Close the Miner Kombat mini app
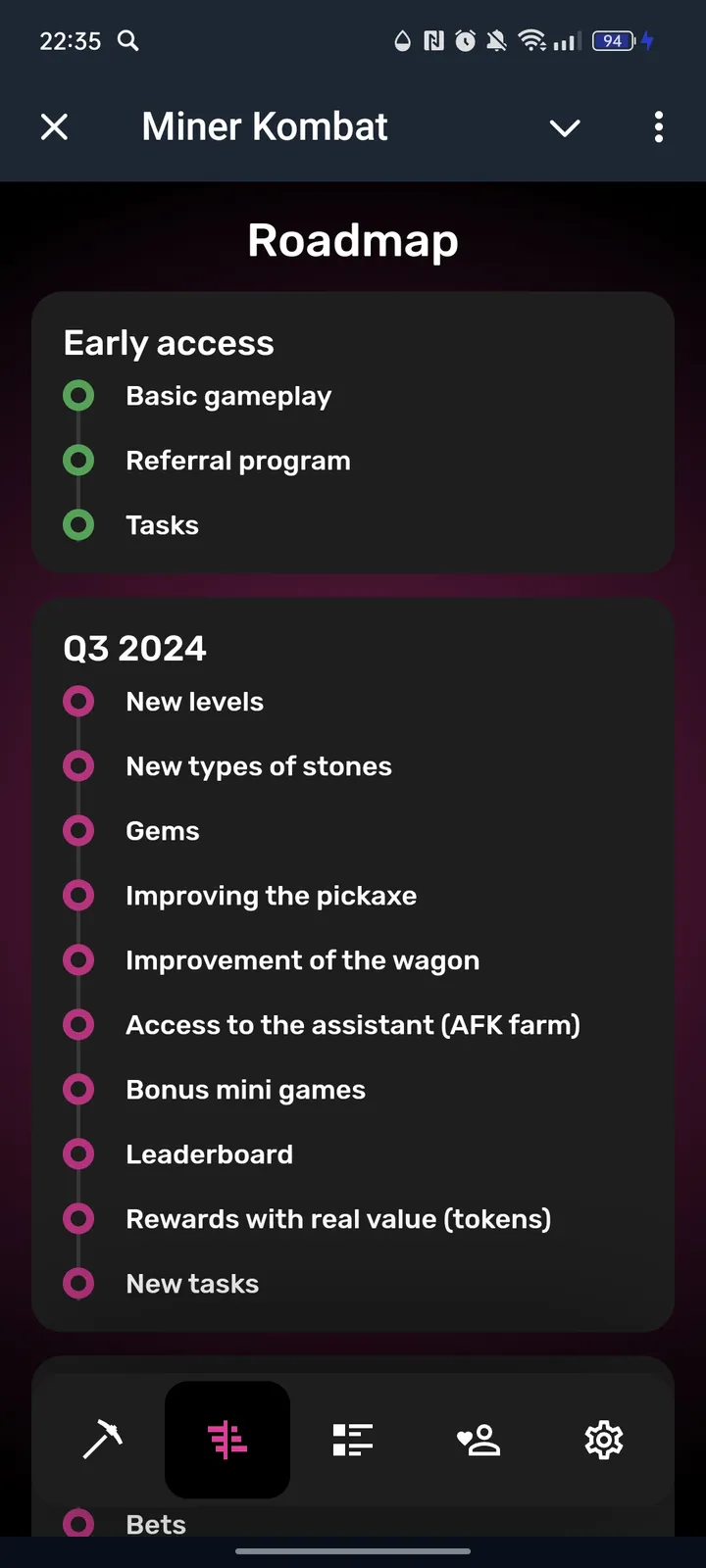 (x=55, y=127)
